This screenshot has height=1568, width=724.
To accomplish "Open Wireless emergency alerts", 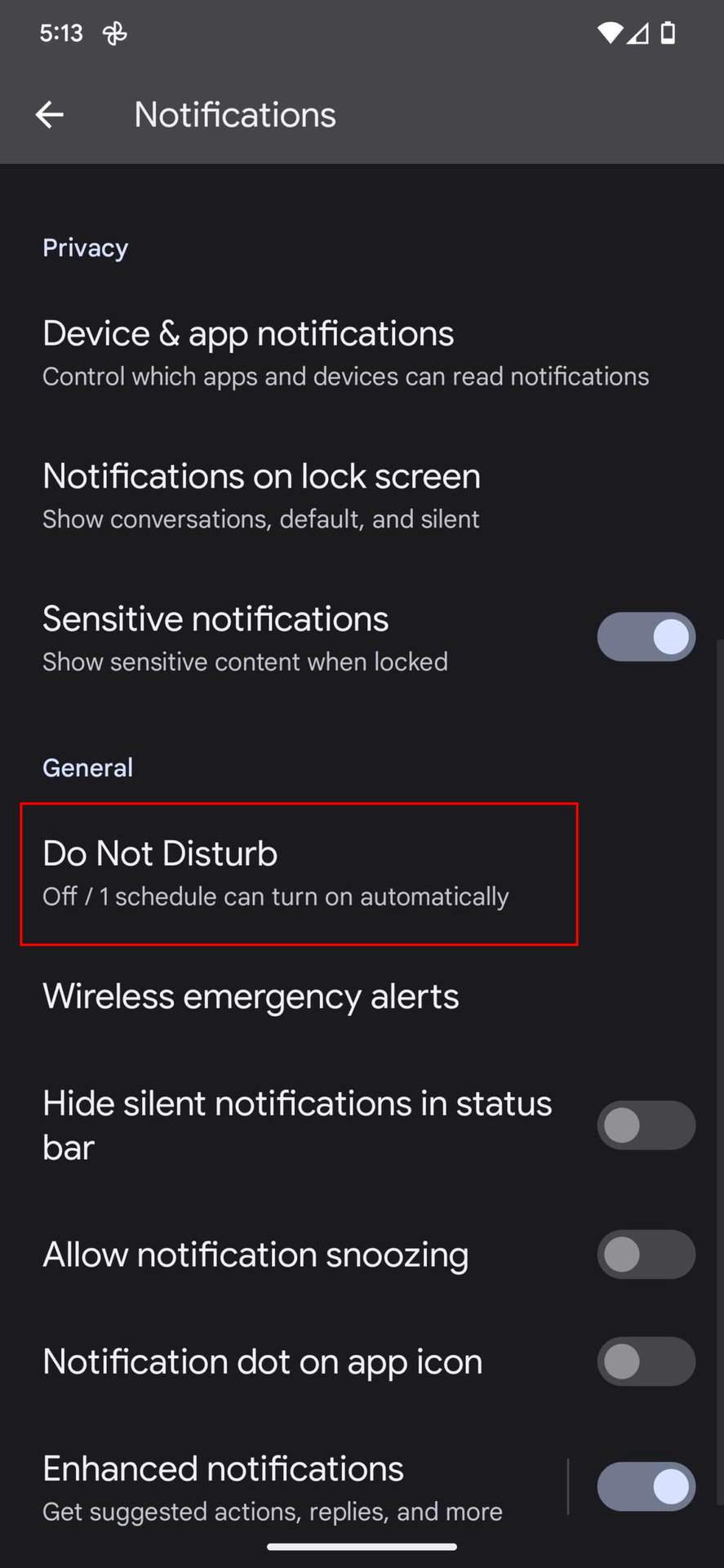I will [x=251, y=996].
